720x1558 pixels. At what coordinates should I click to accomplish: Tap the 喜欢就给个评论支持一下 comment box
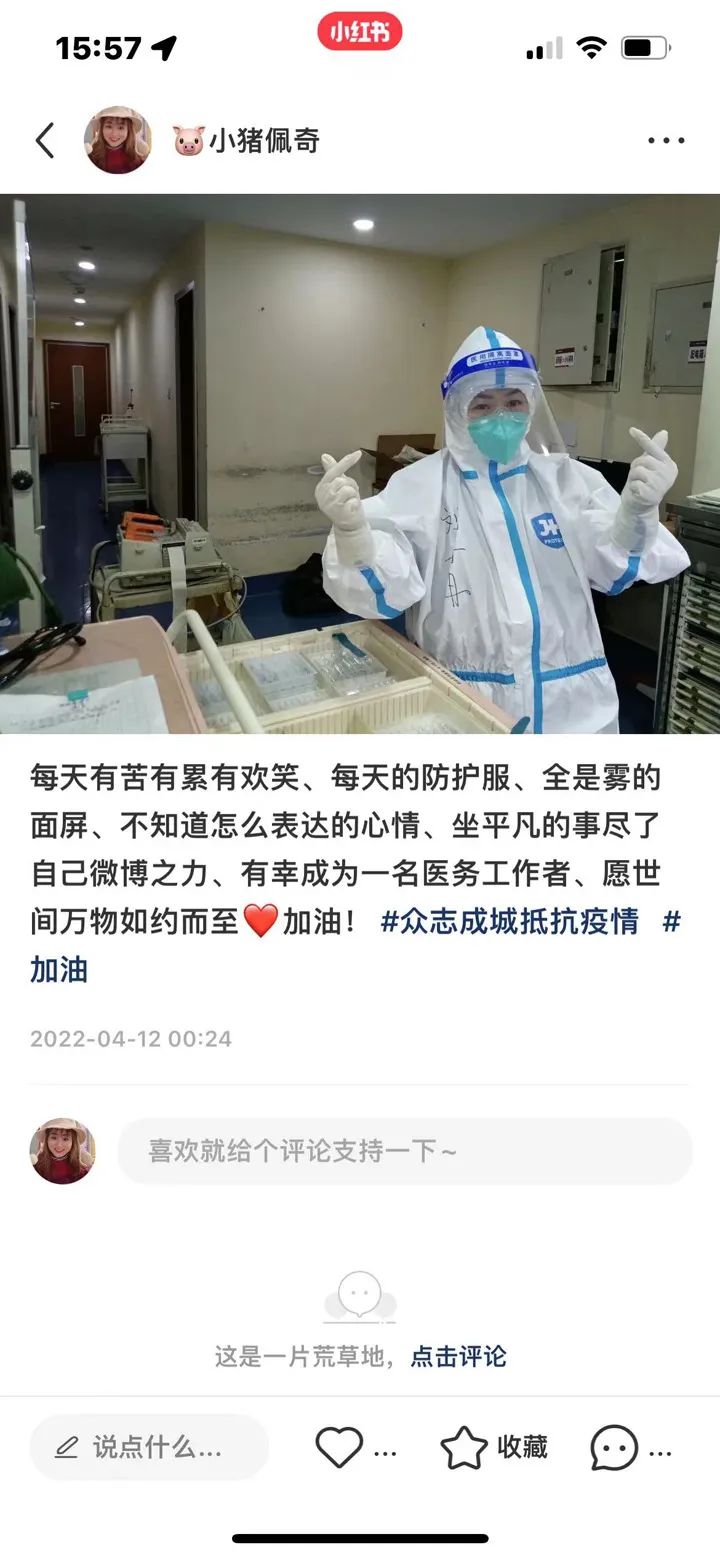coord(404,1151)
